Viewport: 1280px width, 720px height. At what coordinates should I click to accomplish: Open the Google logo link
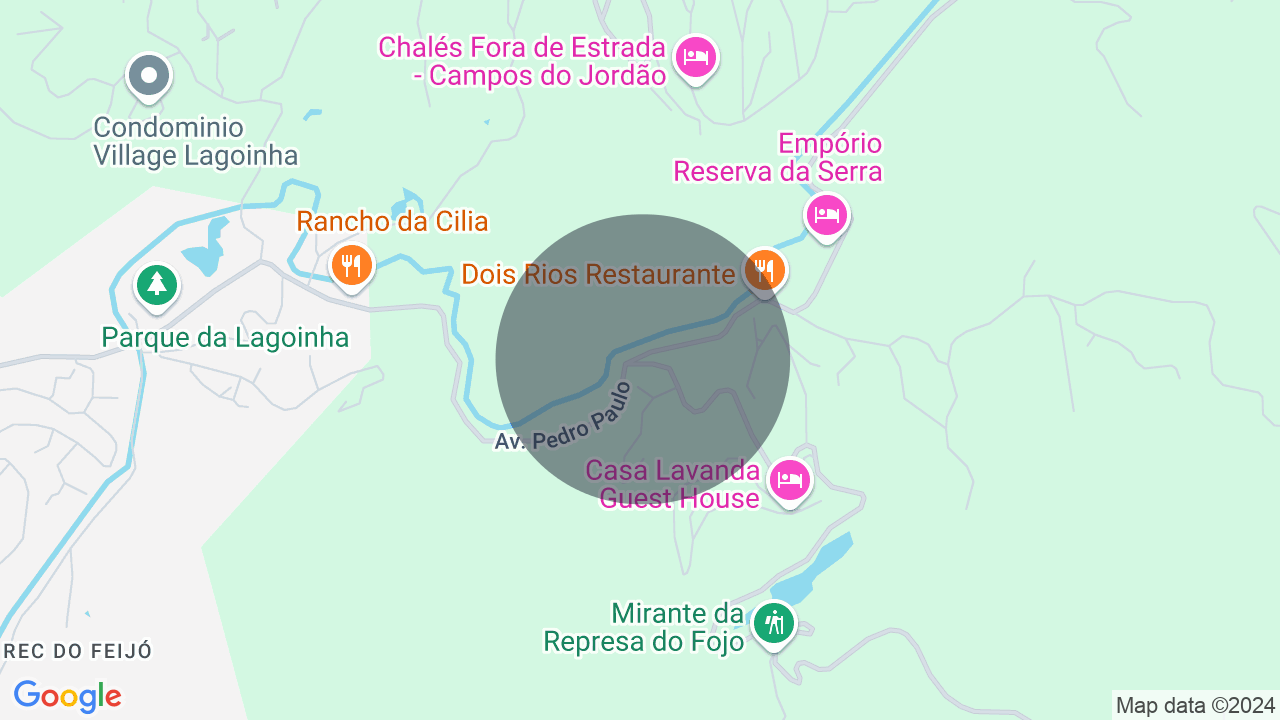tap(68, 696)
